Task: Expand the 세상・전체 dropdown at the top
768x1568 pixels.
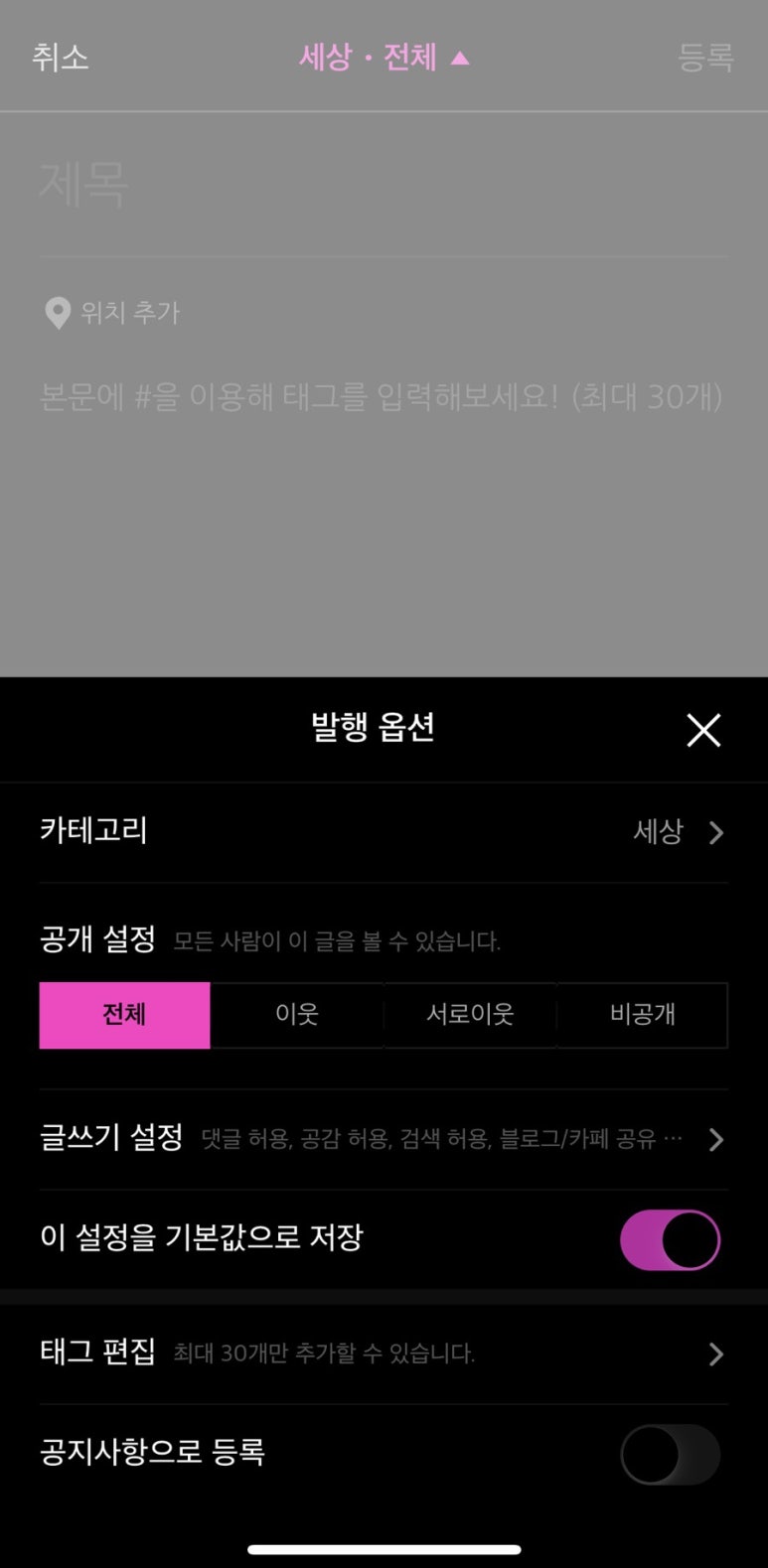Action: coord(384,57)
